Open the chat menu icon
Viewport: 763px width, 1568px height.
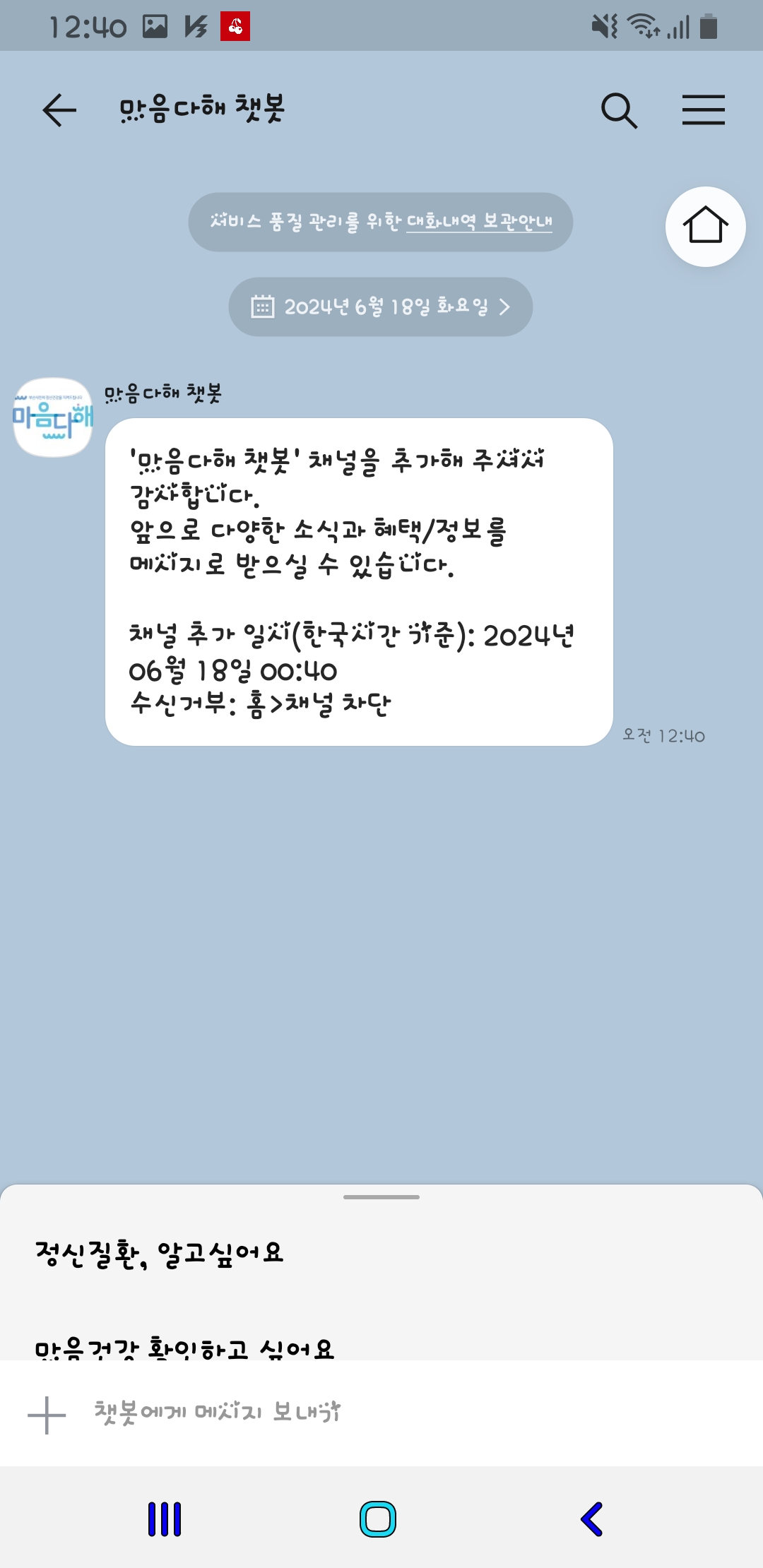point(703,110)
